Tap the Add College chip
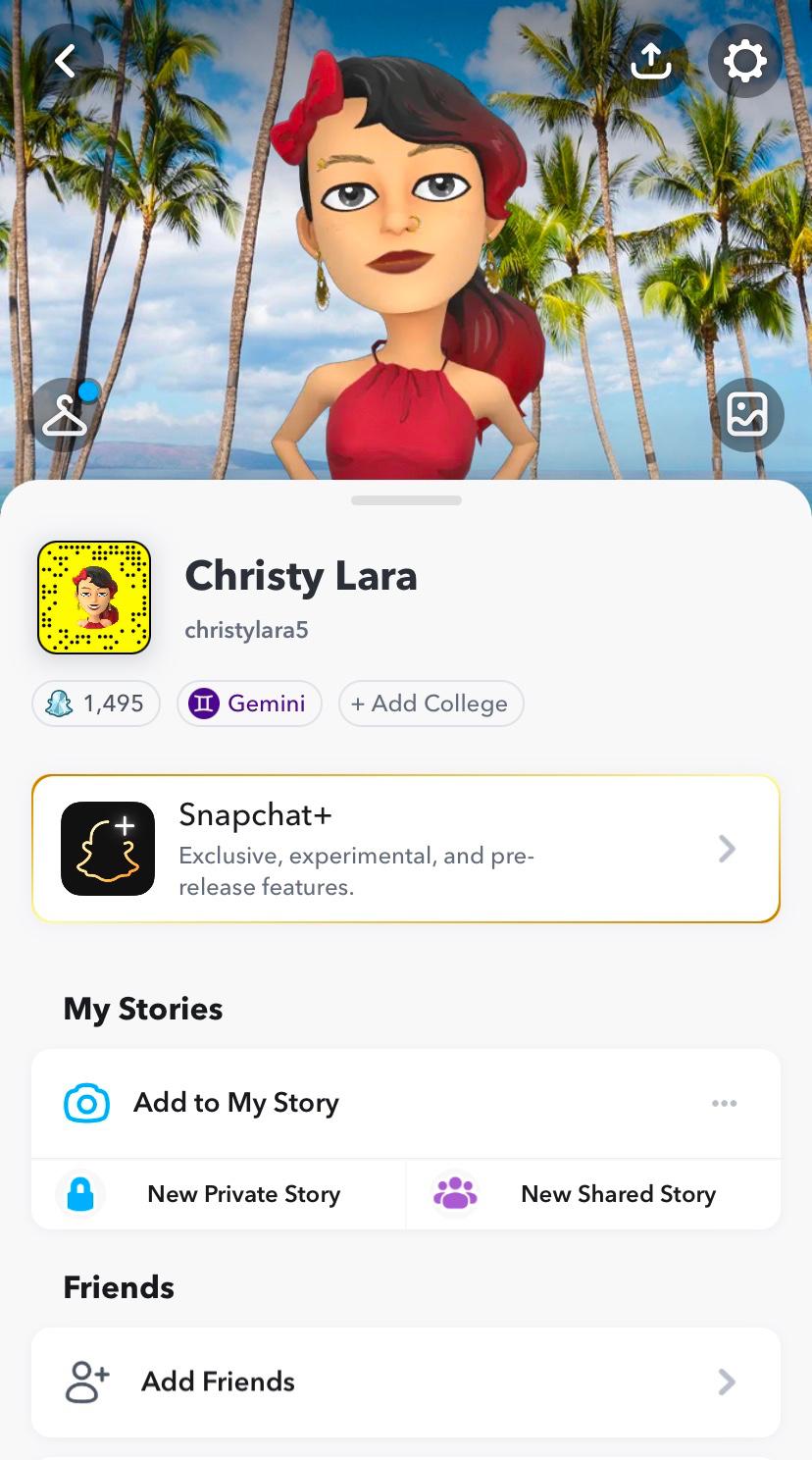Image resolution: width=812 pixels, height=1460 pixels. point(431,704)
